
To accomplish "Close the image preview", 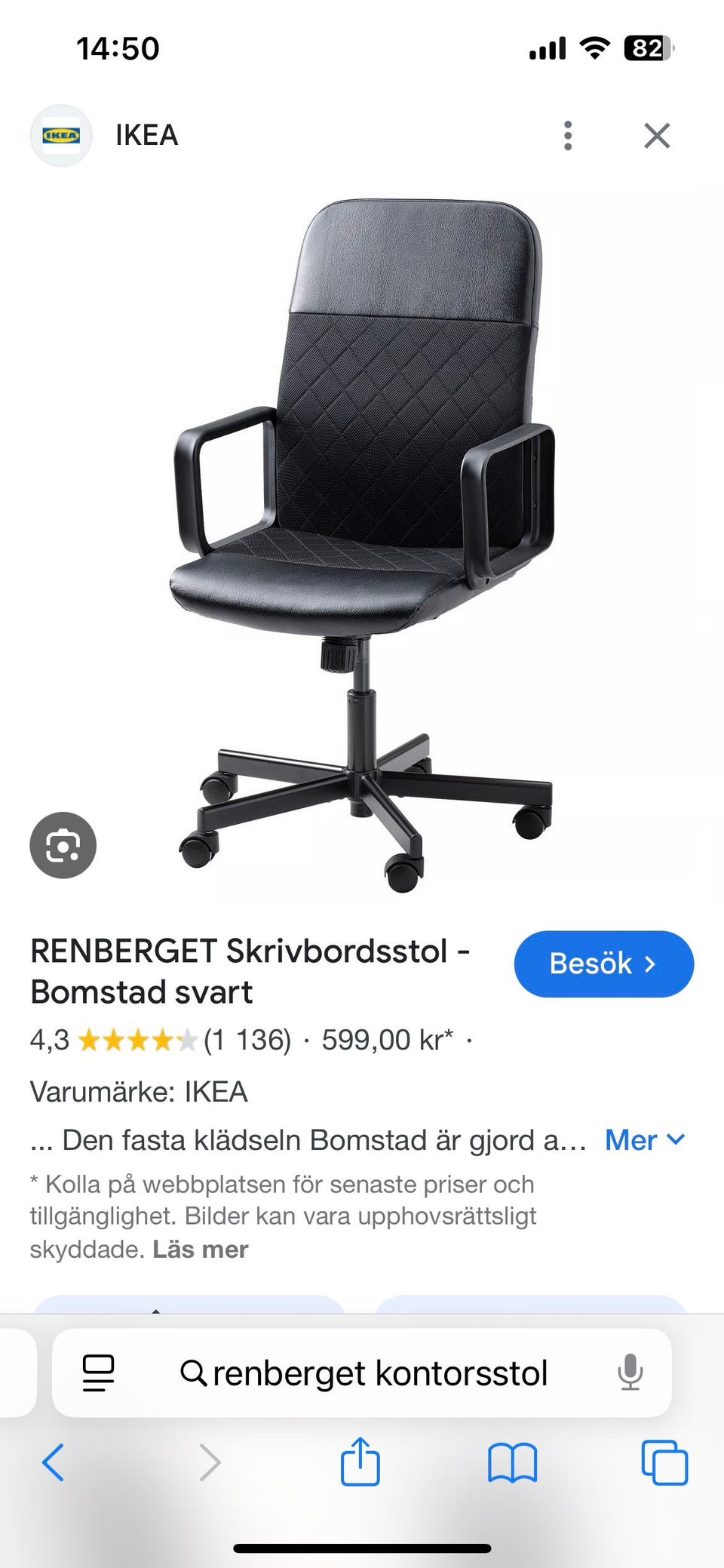I will pyautogui.click(x=657, y=136).
